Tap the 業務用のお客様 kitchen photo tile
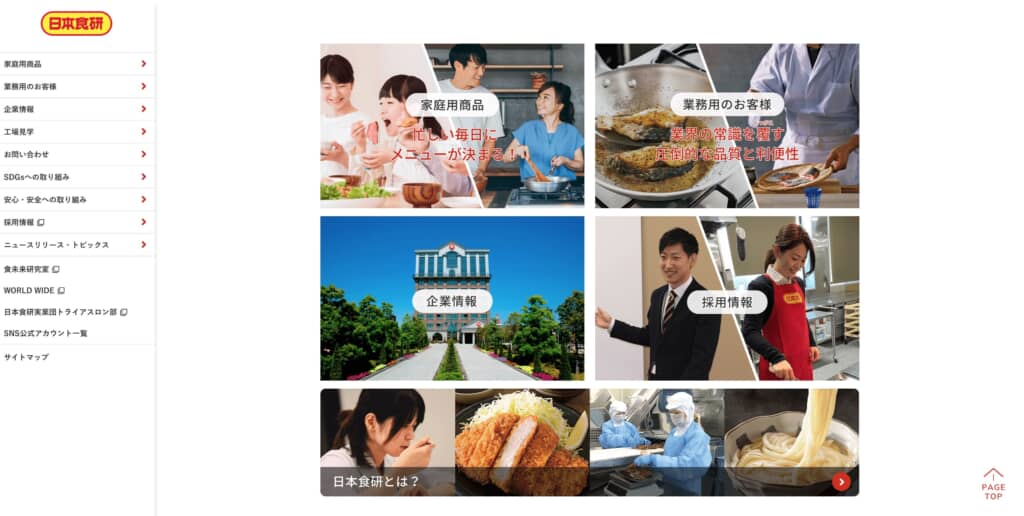The image size is (1024, 516). (727, 125)
